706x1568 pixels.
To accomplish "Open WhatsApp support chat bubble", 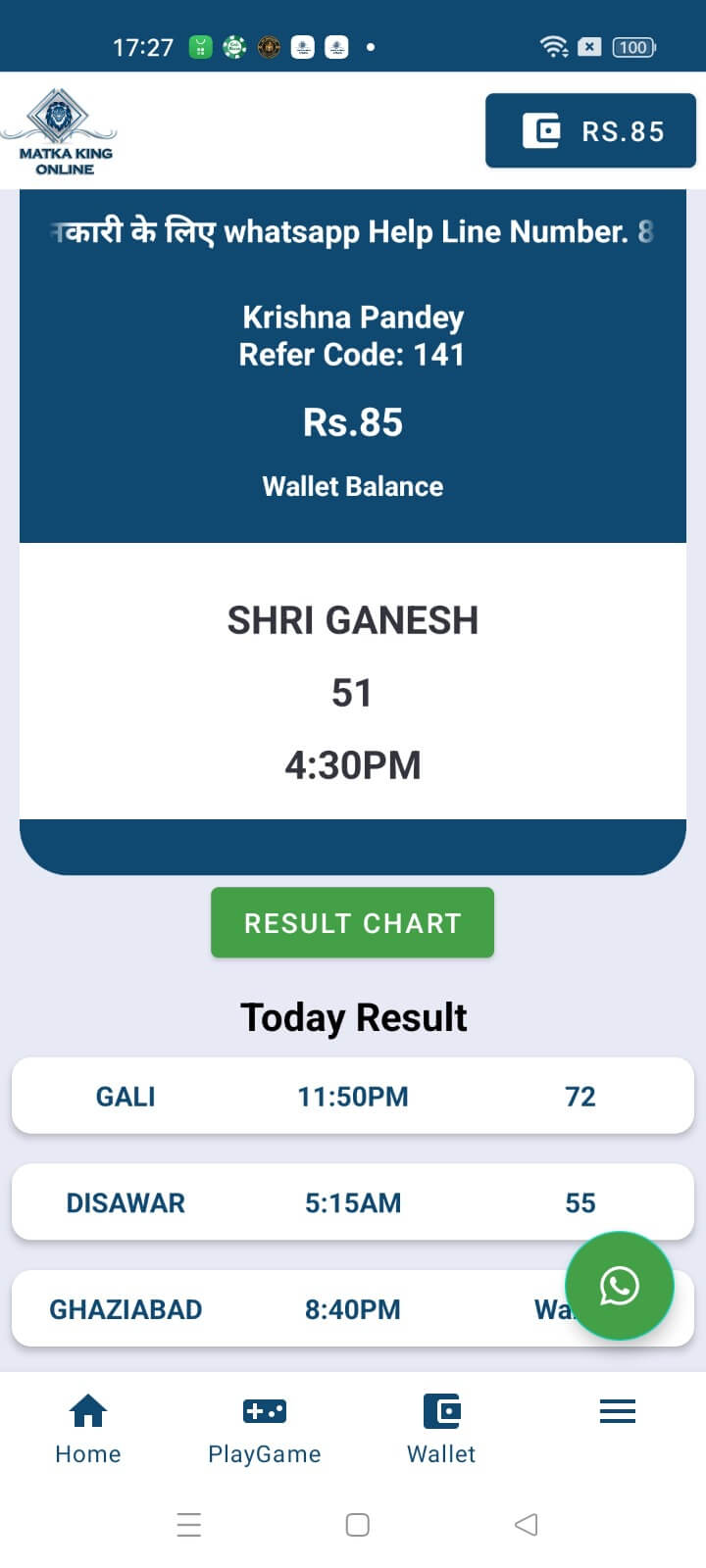I will coord(619,1286).
